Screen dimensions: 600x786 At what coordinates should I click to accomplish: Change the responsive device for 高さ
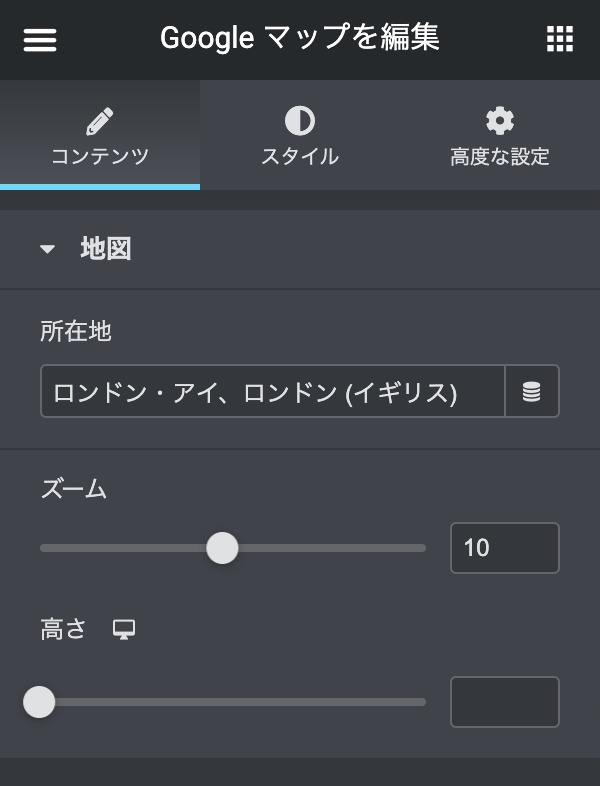pyautogui.click(x=124, y=629)
